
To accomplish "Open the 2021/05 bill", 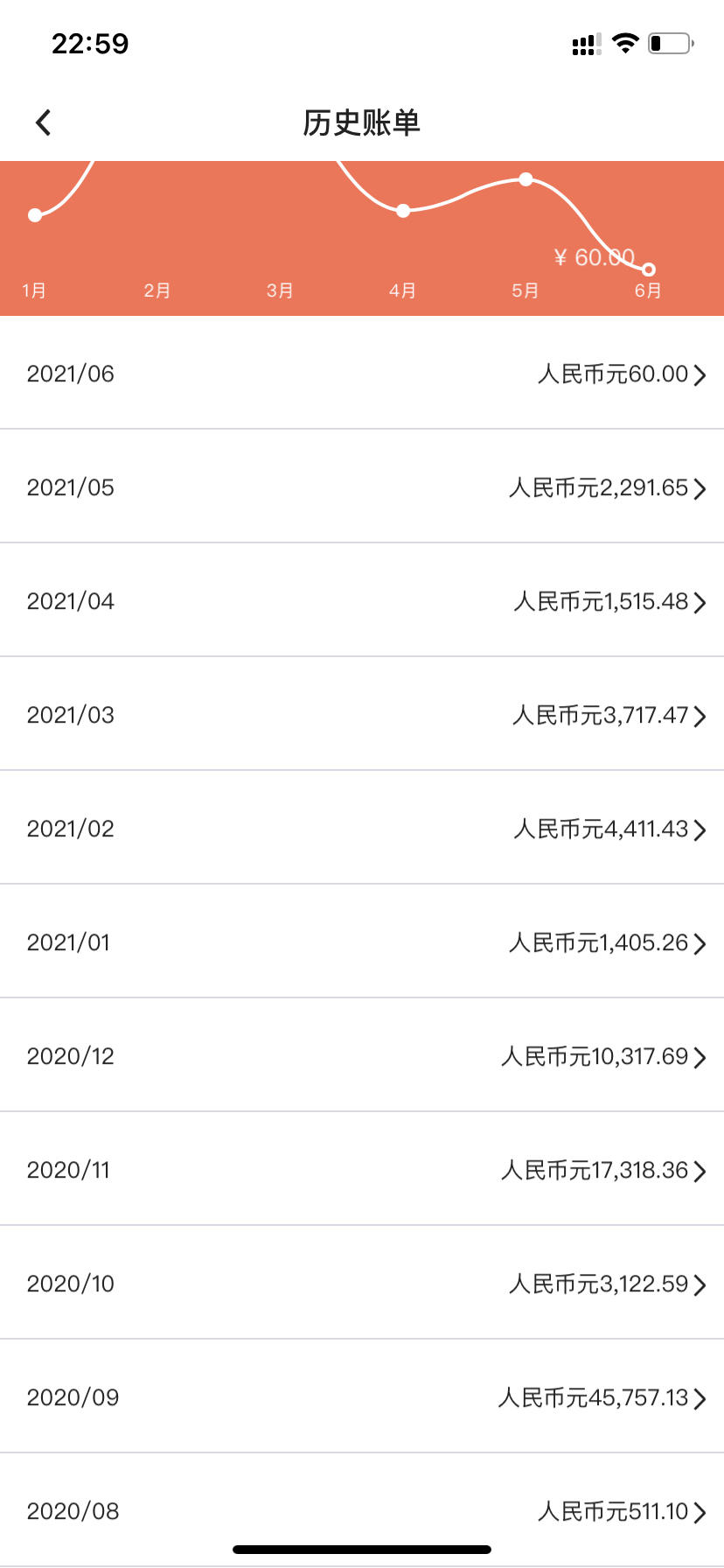I will pyautogui.click(x=362, y=486).
